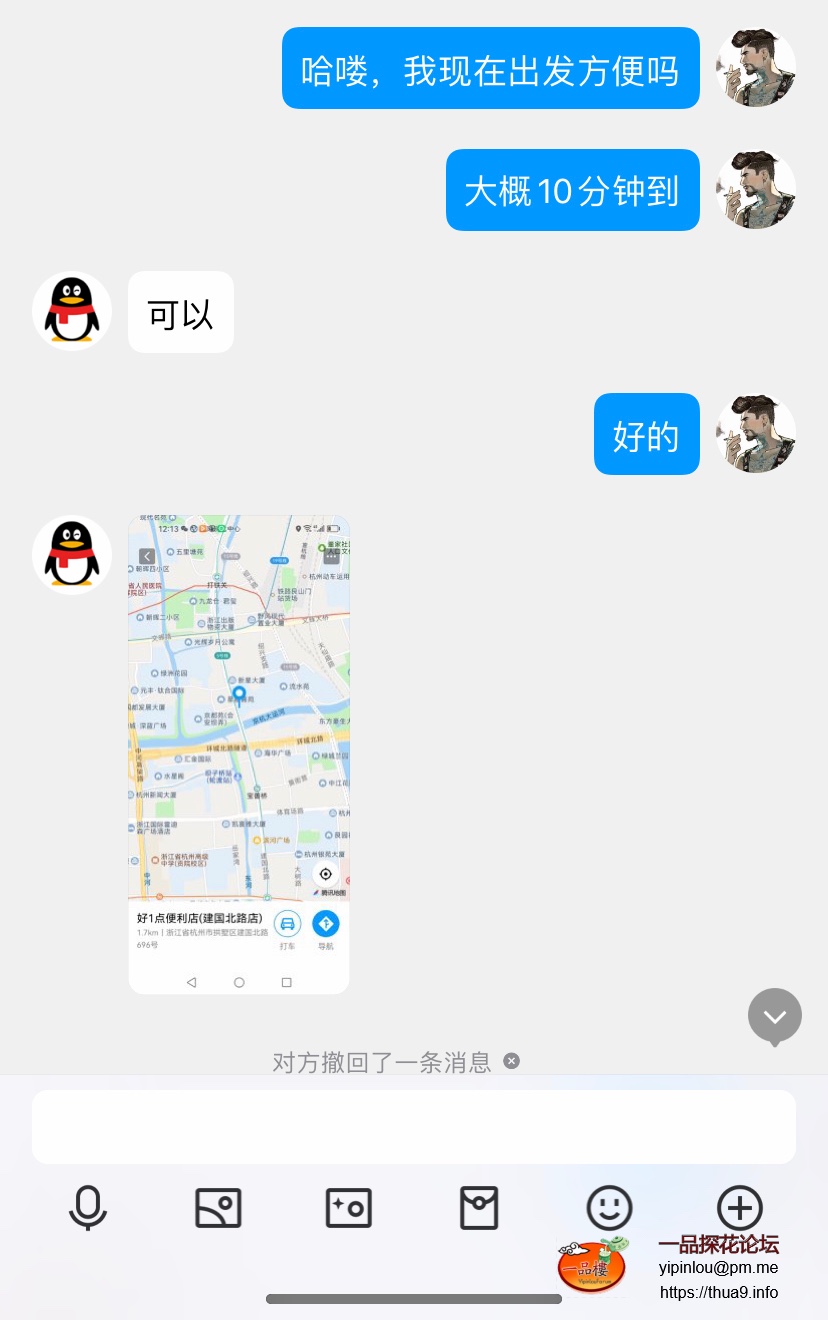828x1320 pixels.
Task: Start a voice message with the microphone
Action: point(88,1207)
